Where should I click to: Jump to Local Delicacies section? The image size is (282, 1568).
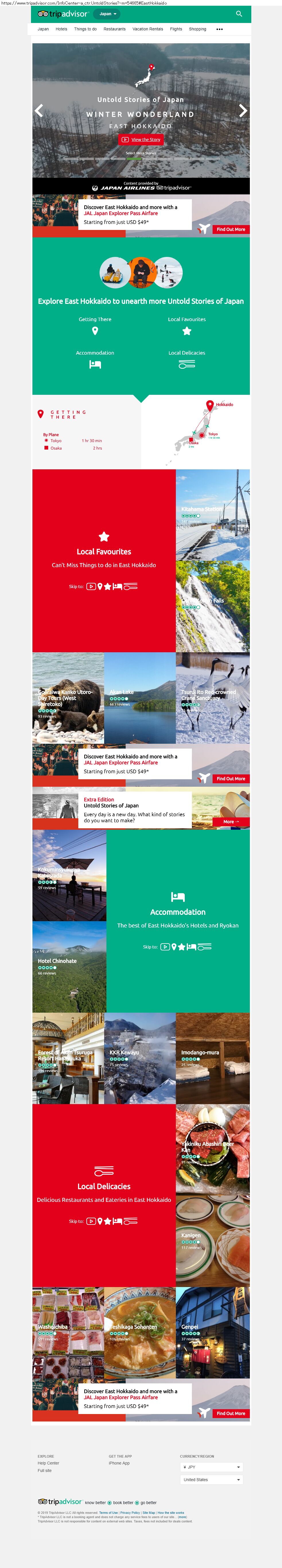186,360
